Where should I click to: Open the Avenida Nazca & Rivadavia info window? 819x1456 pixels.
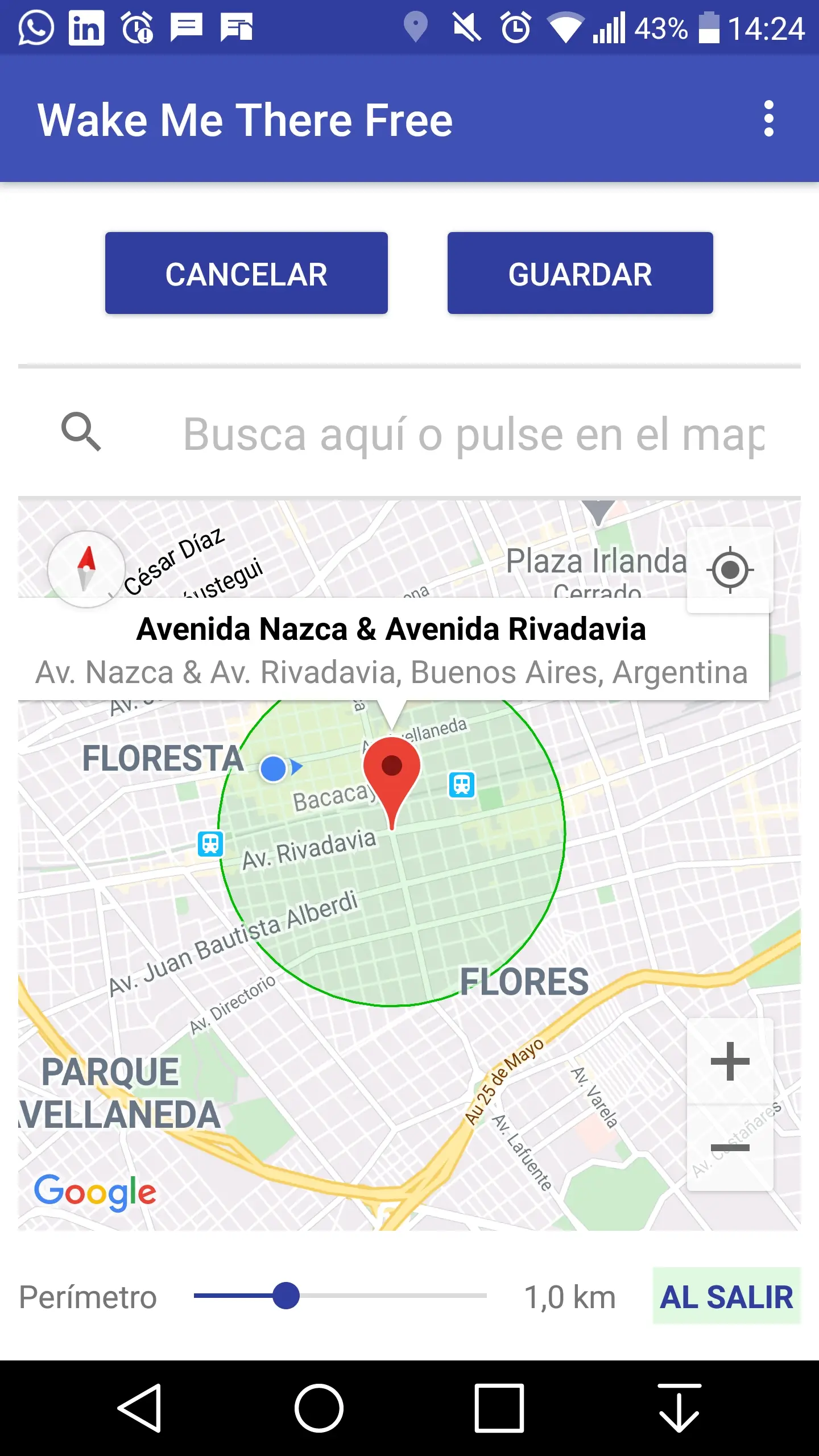tap(392, 650)
